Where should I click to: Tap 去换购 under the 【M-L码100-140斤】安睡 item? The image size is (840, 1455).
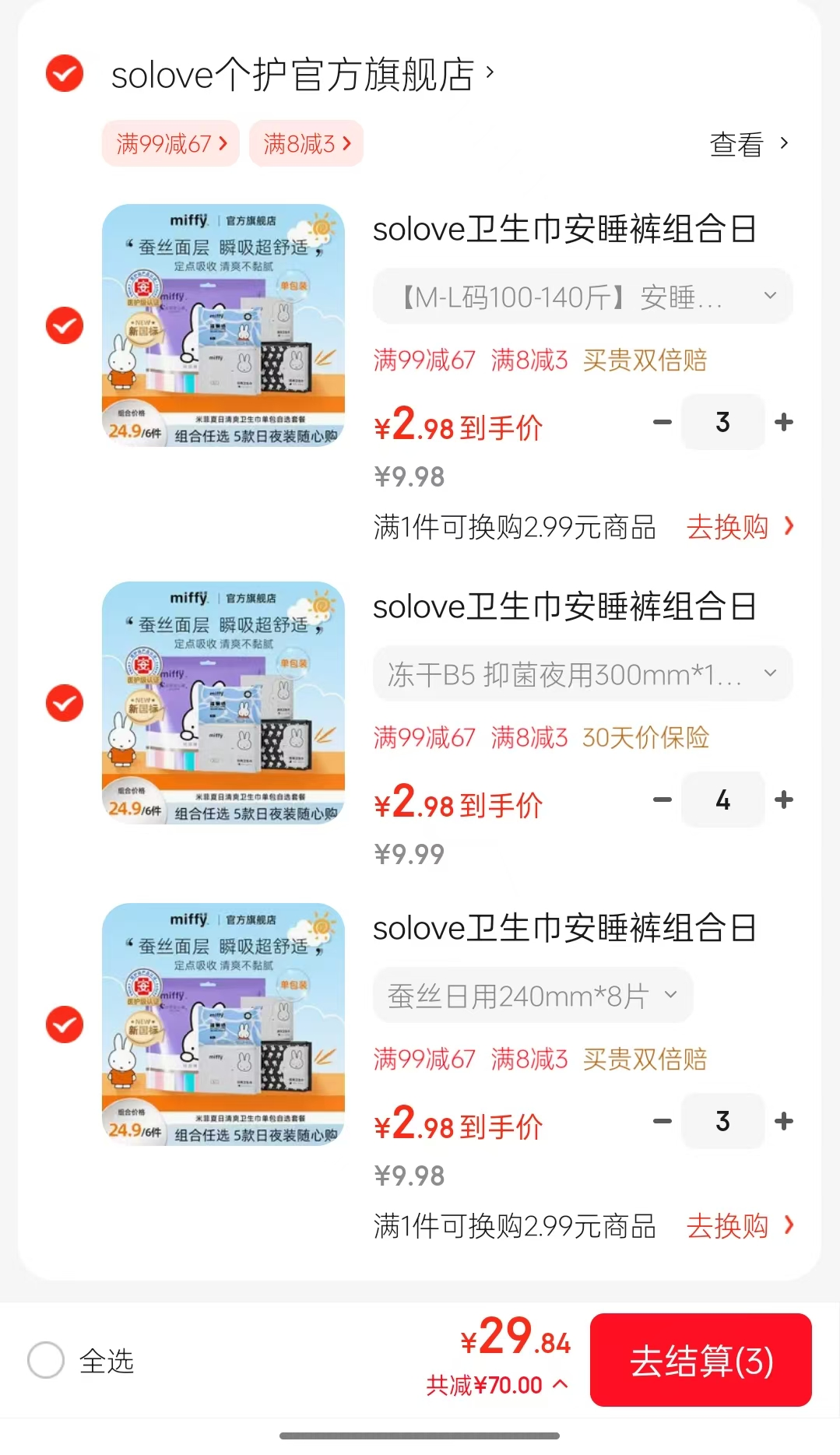click(739, 527)
